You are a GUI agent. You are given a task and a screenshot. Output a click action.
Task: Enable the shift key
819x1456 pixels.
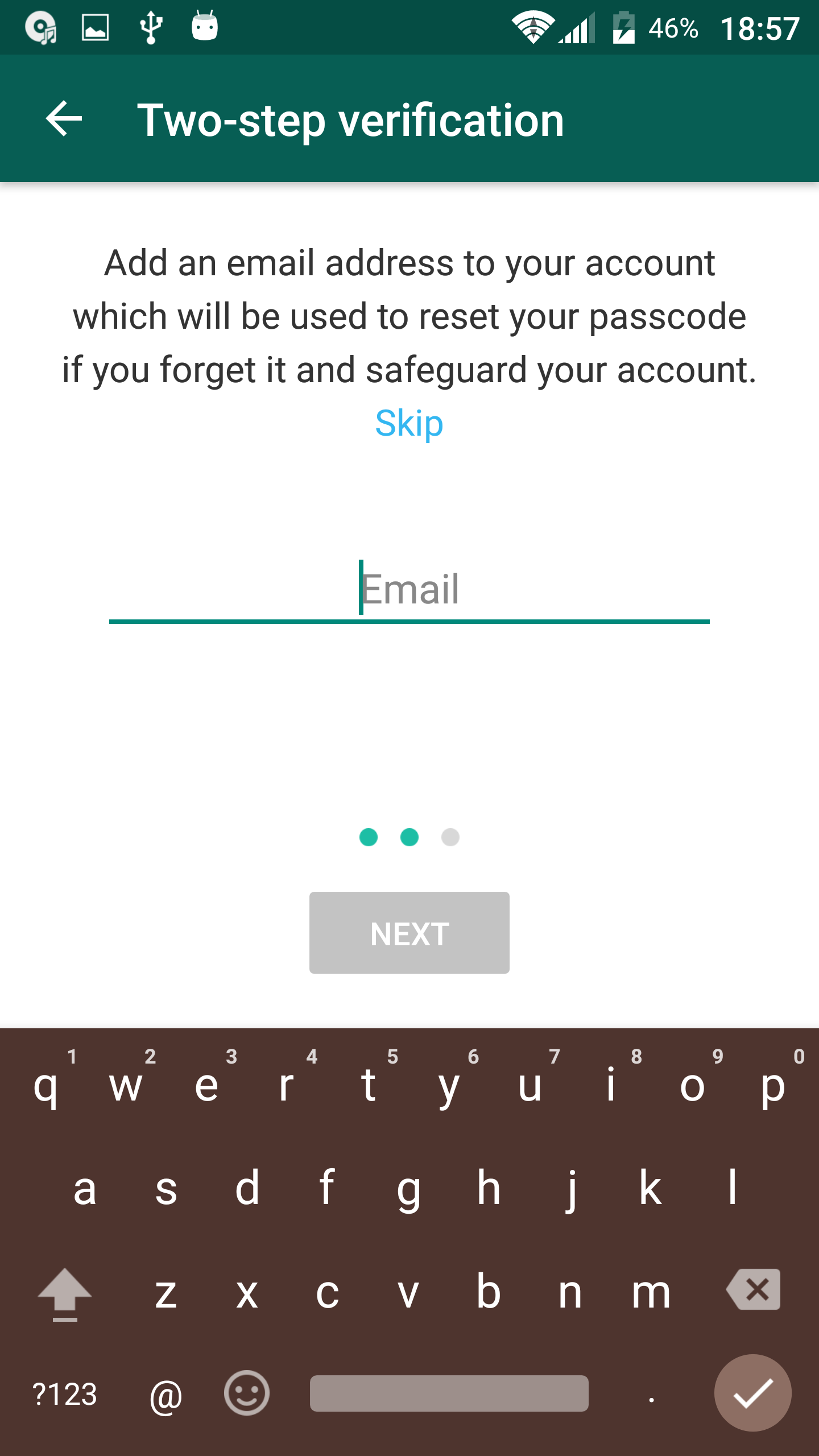pyautogui.click(x=64, y=1293)
